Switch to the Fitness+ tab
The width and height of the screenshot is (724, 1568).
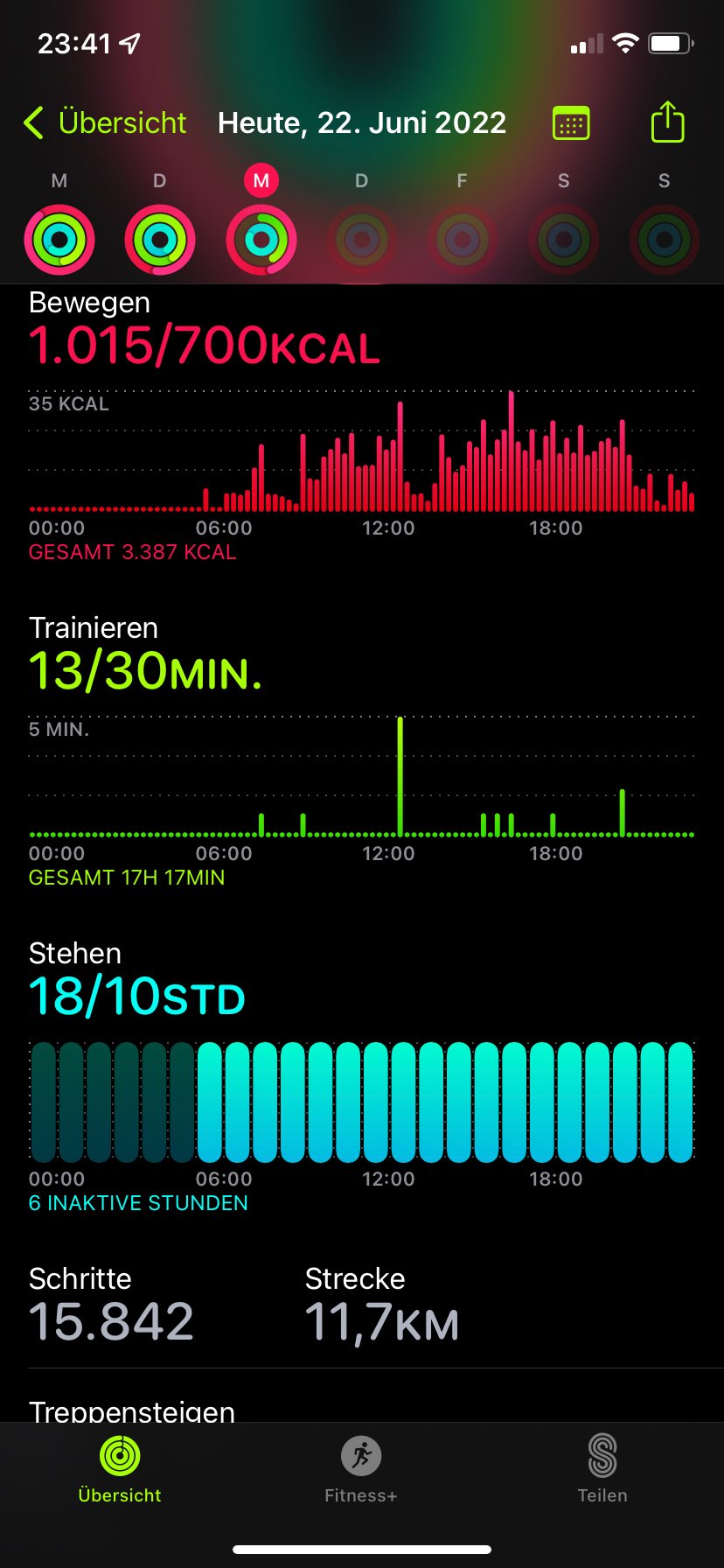pyautogui.click(x=361, y=1470)
